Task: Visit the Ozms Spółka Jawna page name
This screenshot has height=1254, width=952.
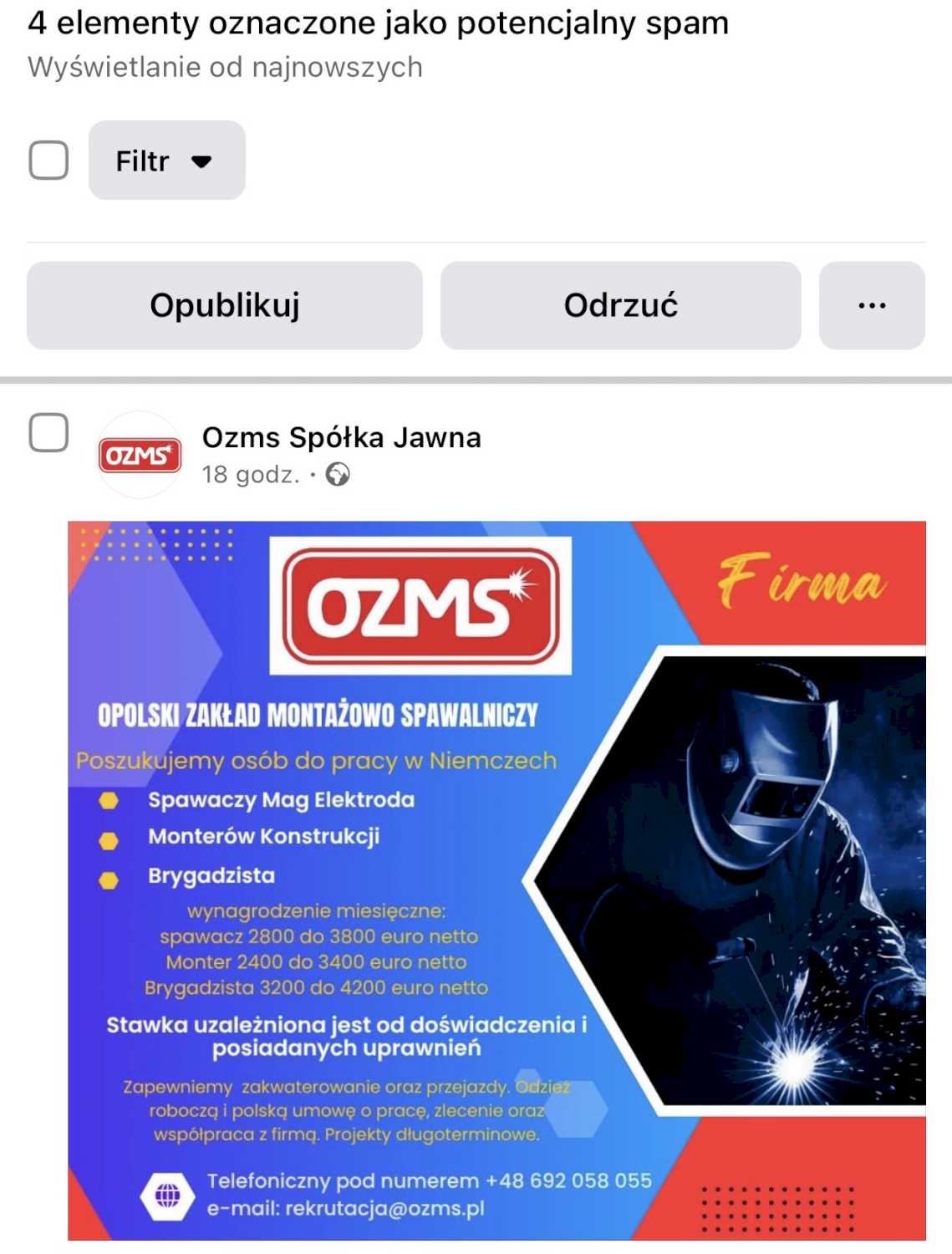Action: (x=341, y=437)
